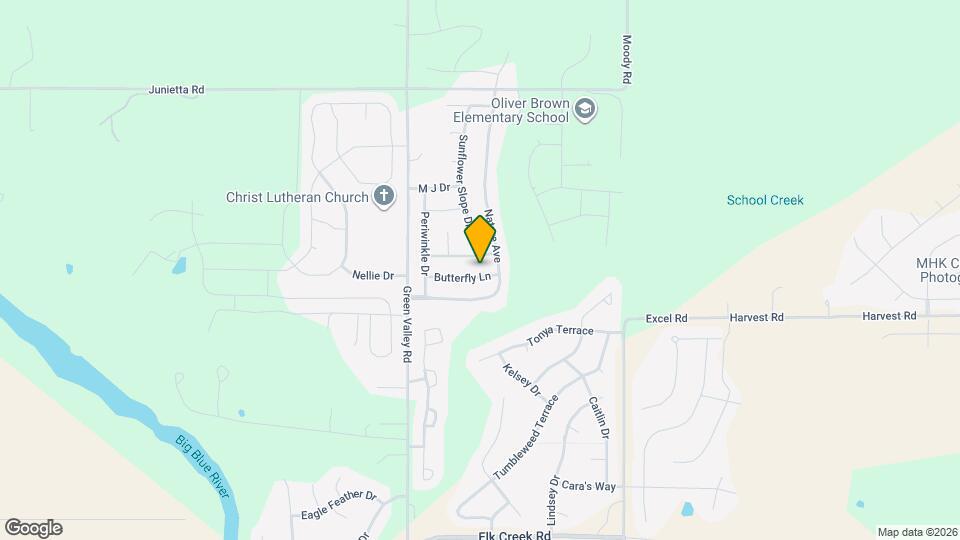Screen dimensions: 960x540
Task: Open the Oliver Brown Elementary School place icon
Action: pyautogui.click(x=585, y=109)
